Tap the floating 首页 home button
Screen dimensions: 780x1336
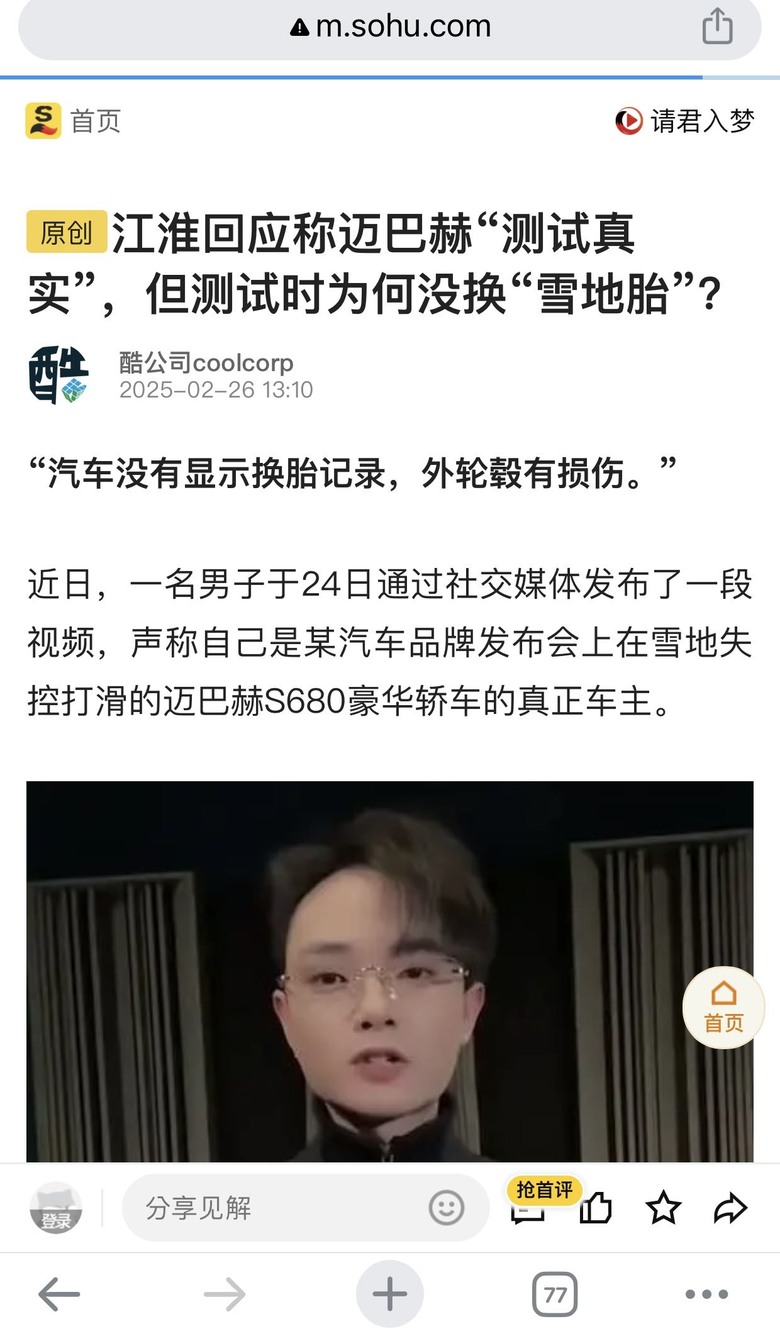[x=723, y=1007]
